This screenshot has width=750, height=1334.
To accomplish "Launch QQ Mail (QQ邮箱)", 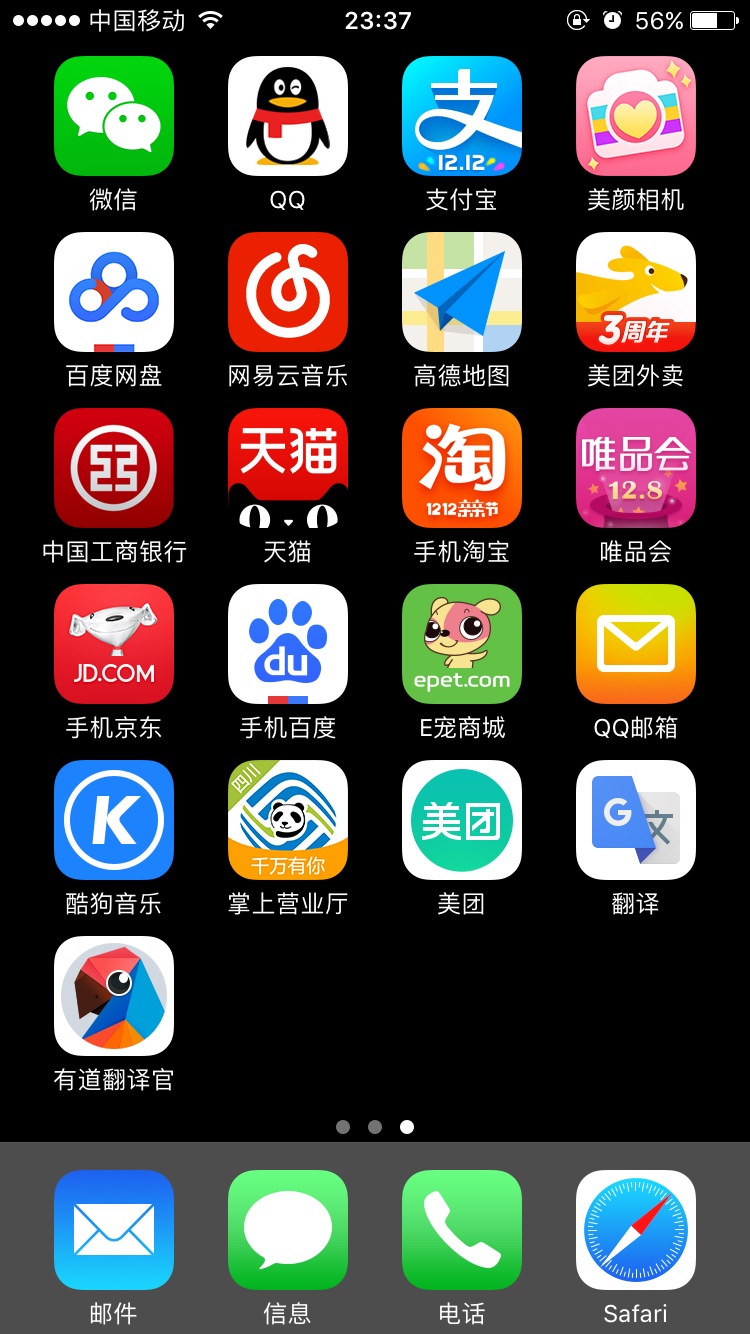I will coord(635,643).
